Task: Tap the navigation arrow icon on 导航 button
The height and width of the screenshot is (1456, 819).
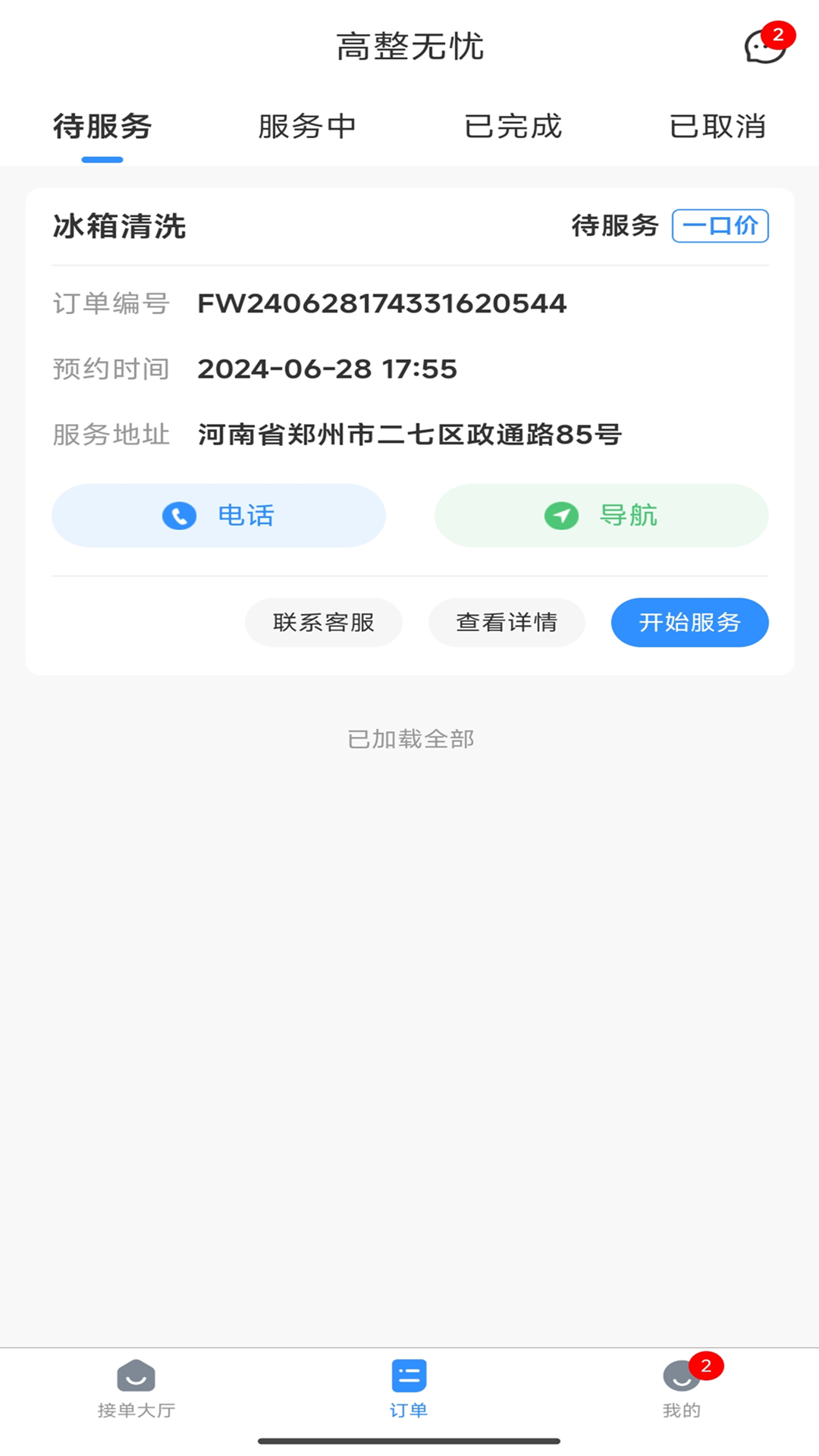Action: pos(560,515)
